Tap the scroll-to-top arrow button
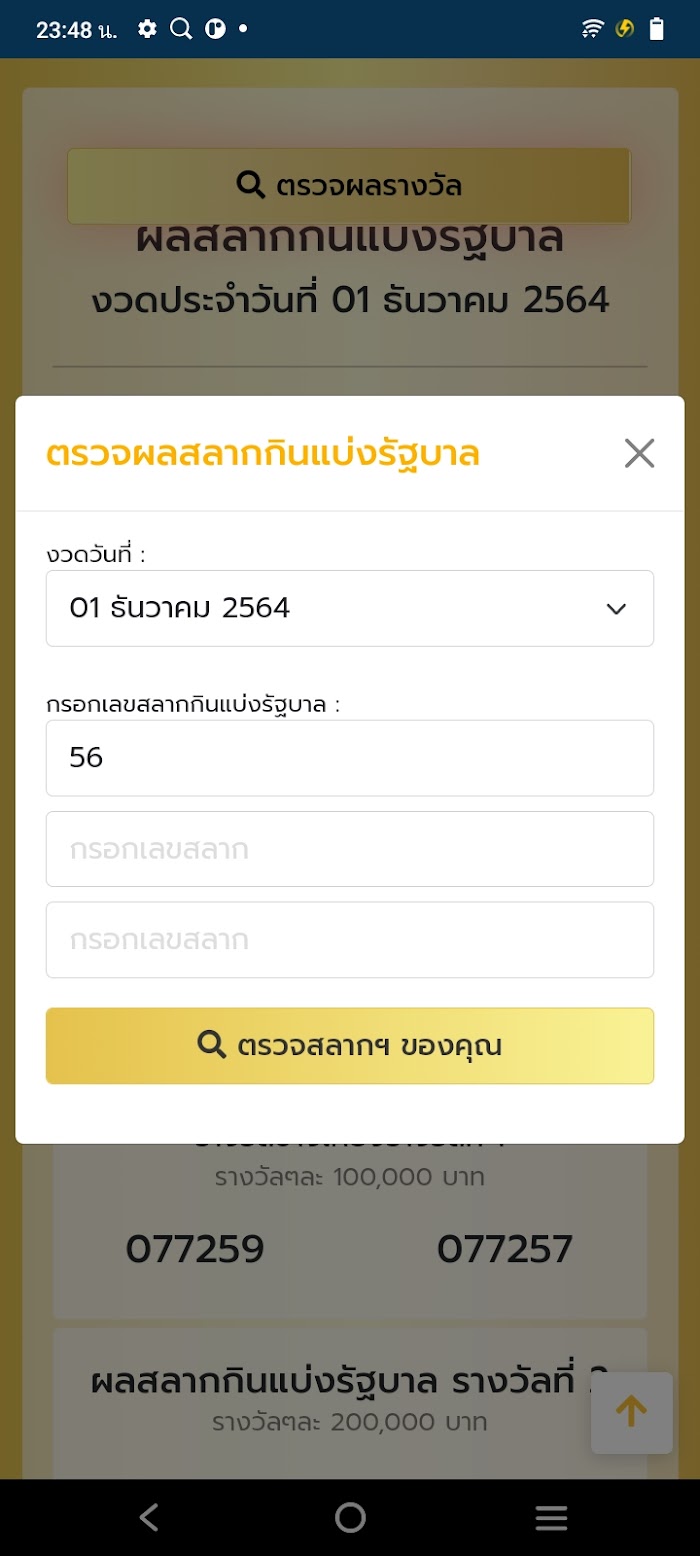 (x=632, y=1412)
